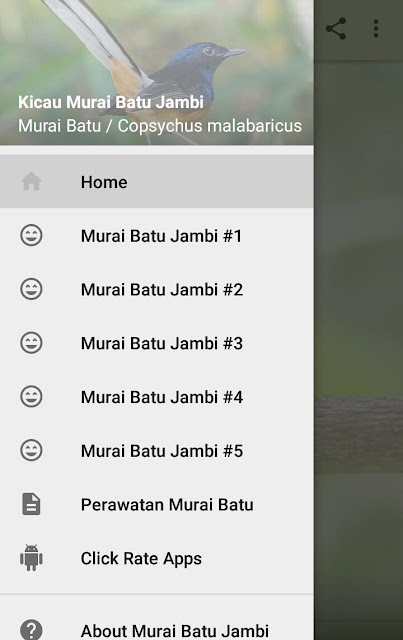The image size is (403, 640).
Task: Open the three-dot overflow menu
Action: click(x=376, y=29)
